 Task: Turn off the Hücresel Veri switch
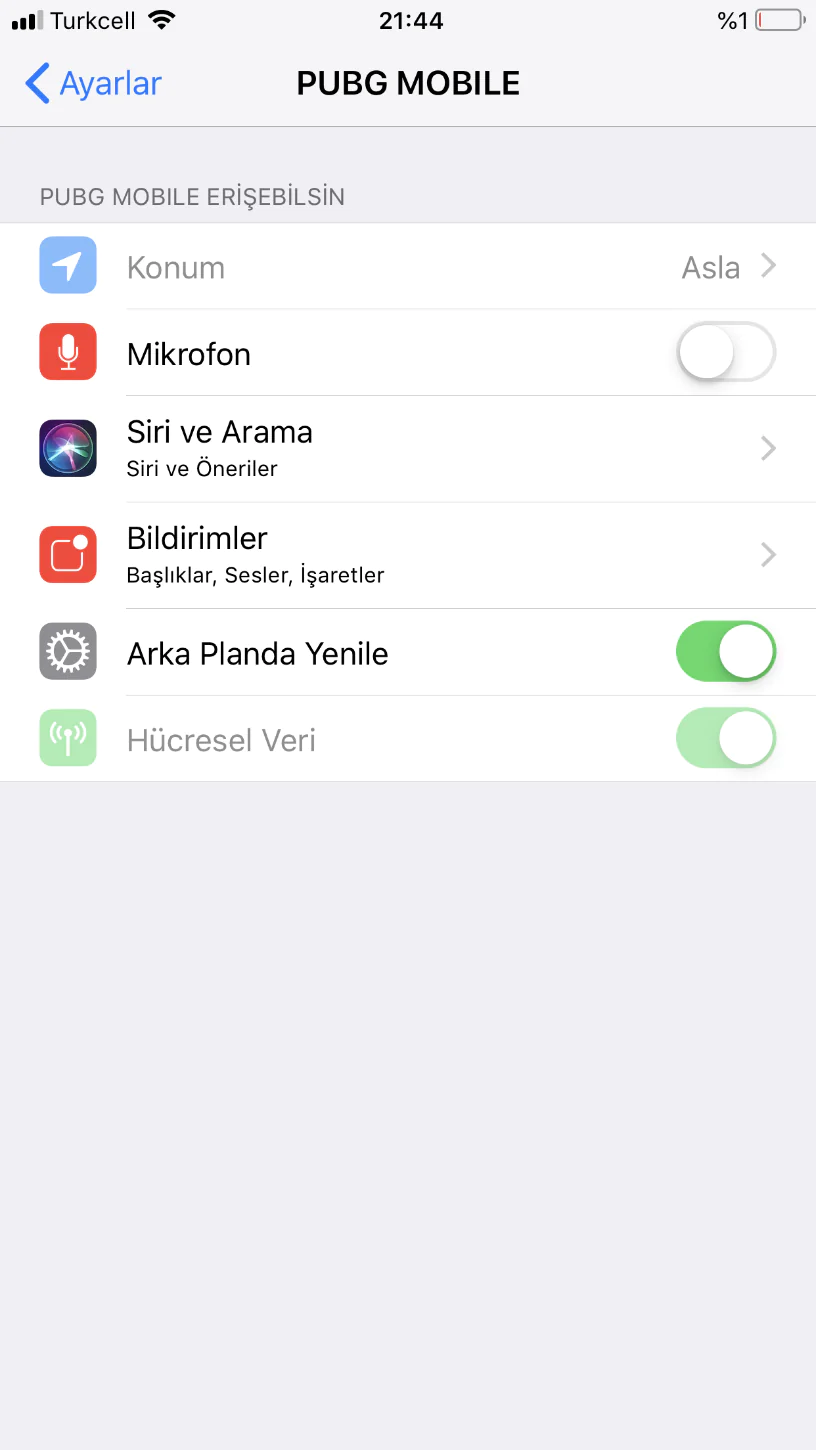point(726,738)
